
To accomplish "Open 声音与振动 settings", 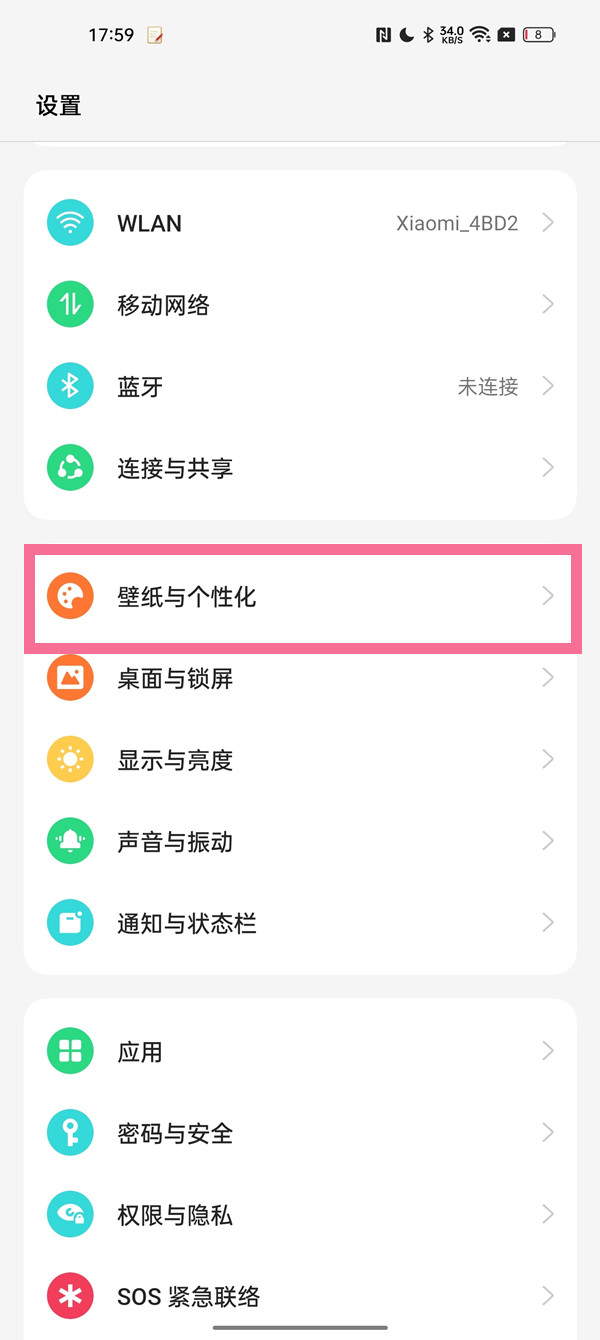I will point(300,842).
